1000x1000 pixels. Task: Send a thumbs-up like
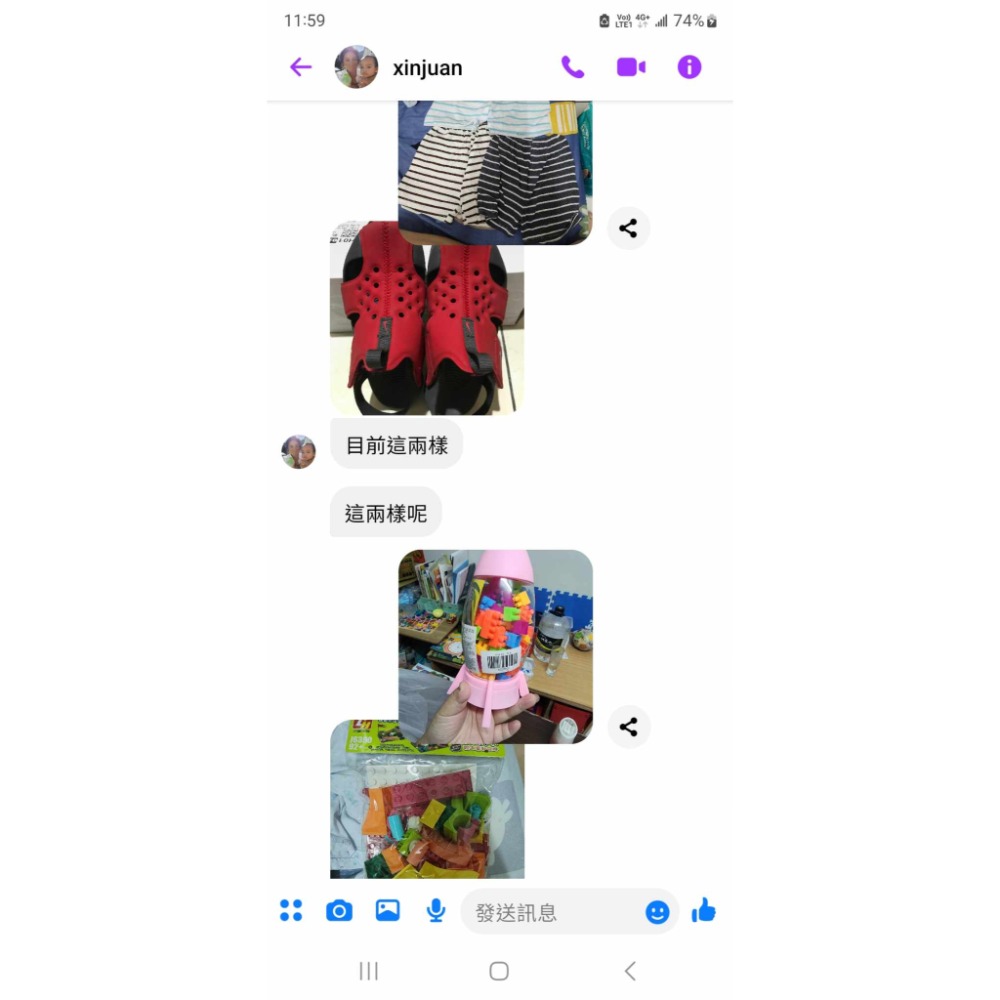[x=704, y=910]
